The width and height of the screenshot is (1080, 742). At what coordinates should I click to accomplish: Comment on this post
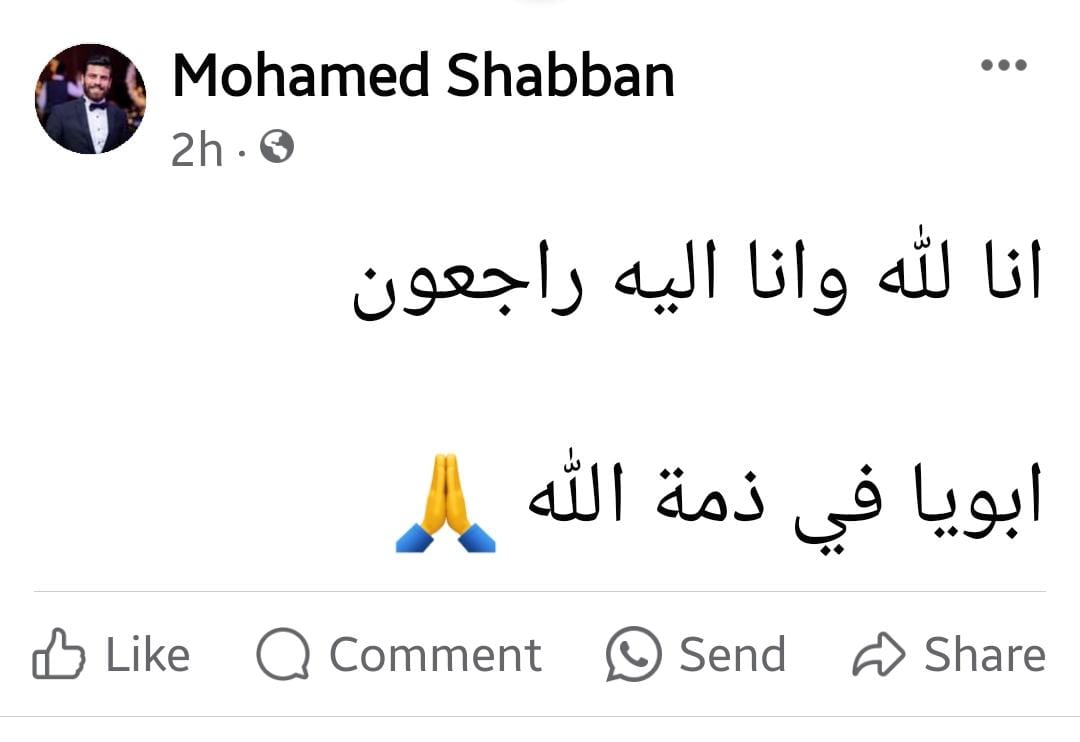coord(399,656)
